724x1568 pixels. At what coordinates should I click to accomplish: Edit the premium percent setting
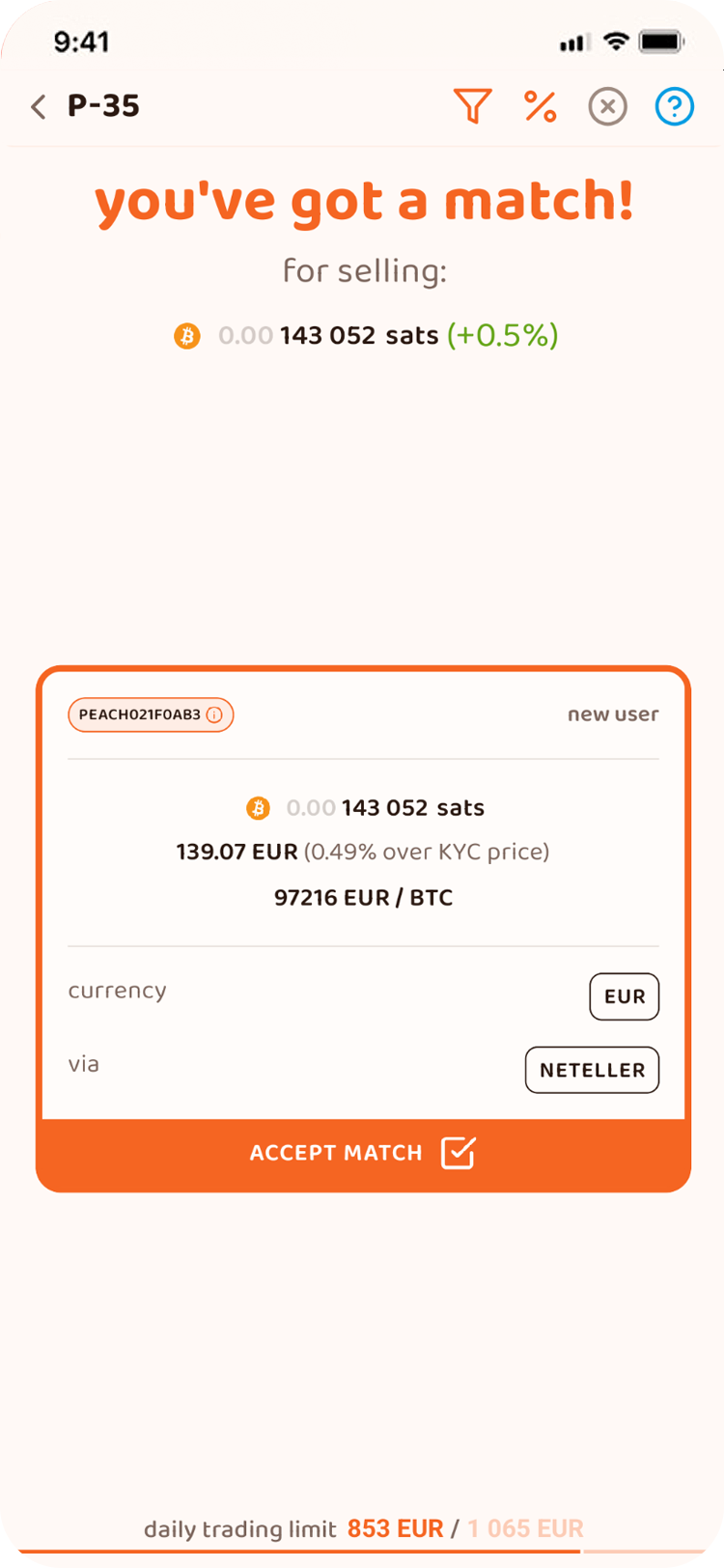pos(541,106)
